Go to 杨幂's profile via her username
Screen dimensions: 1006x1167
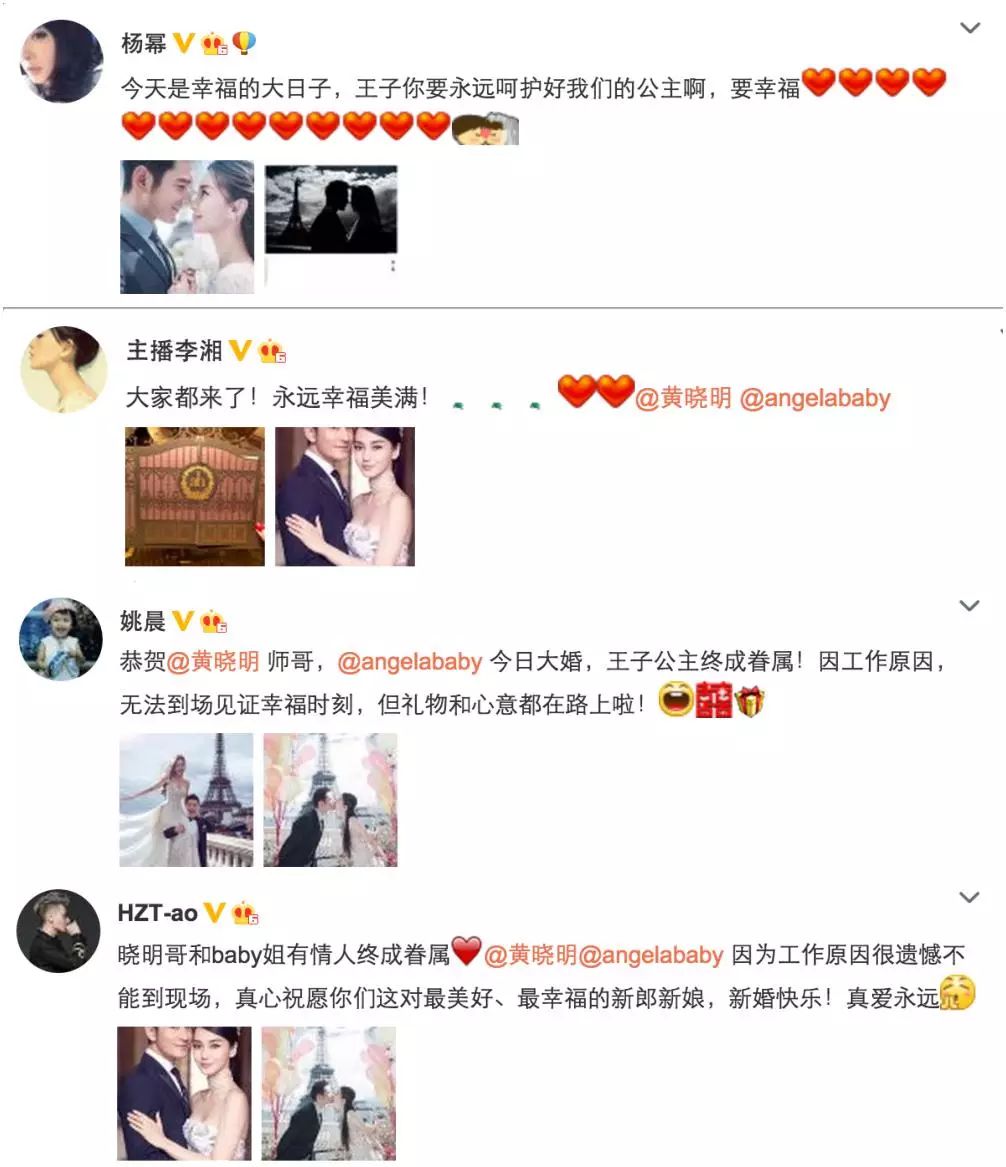click(143, 43)
